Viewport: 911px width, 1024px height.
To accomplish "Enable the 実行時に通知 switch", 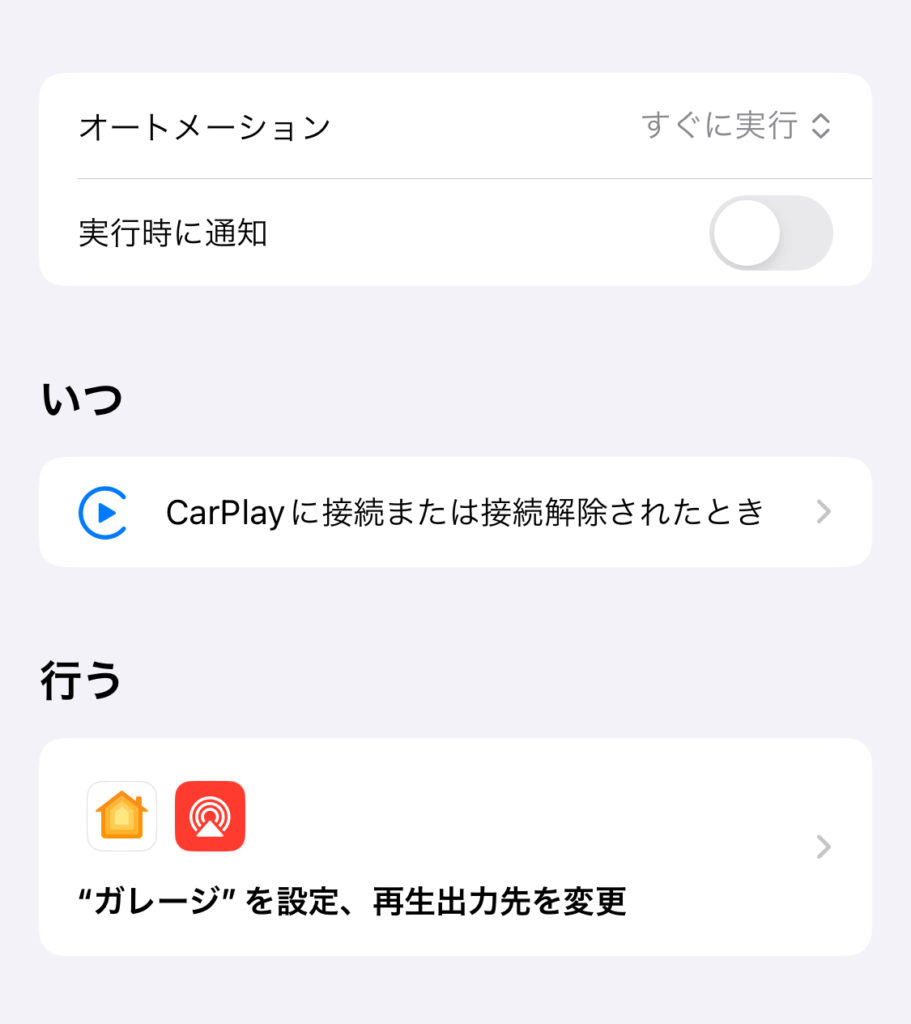I will click(770, 234).
